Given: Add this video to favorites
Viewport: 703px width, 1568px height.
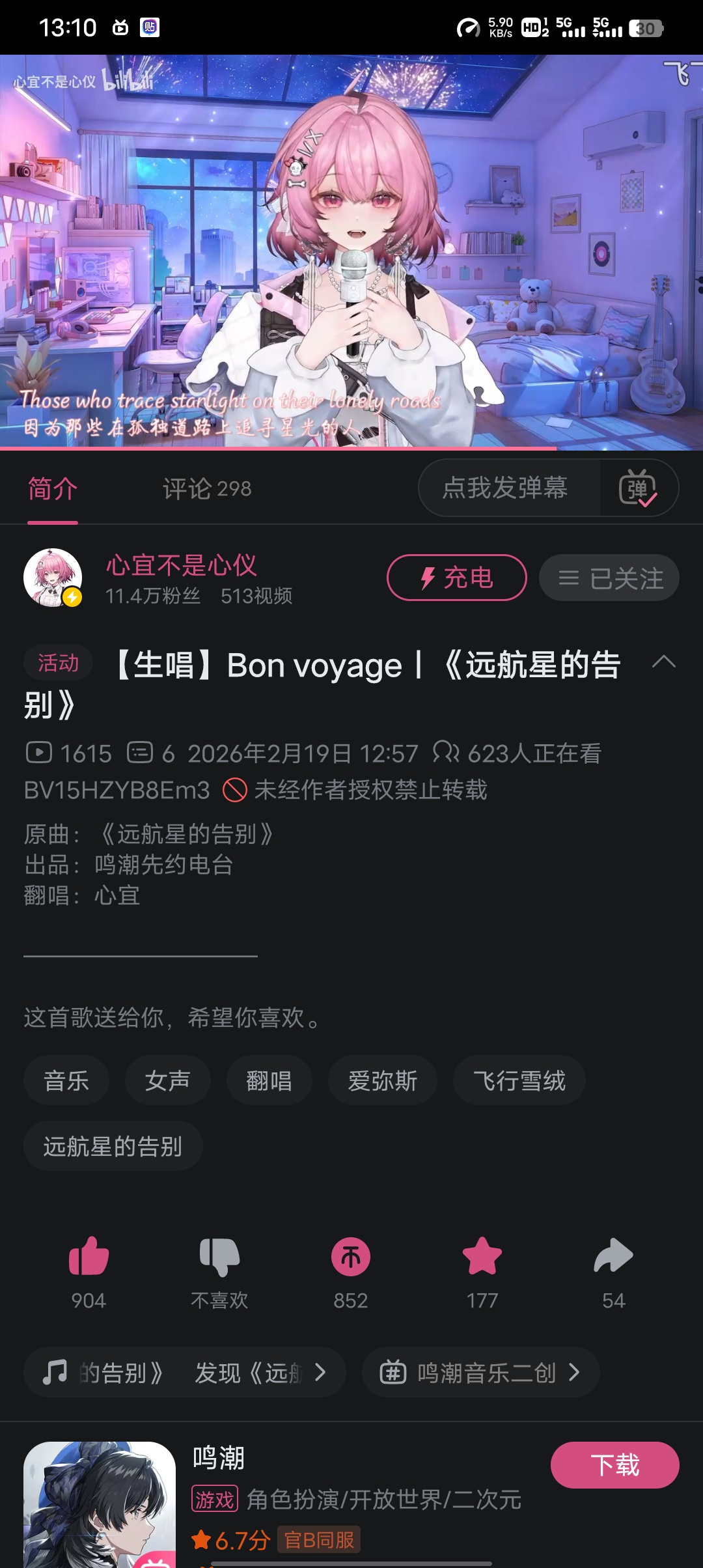Looking at the screenshot, I should (482, 1257).
